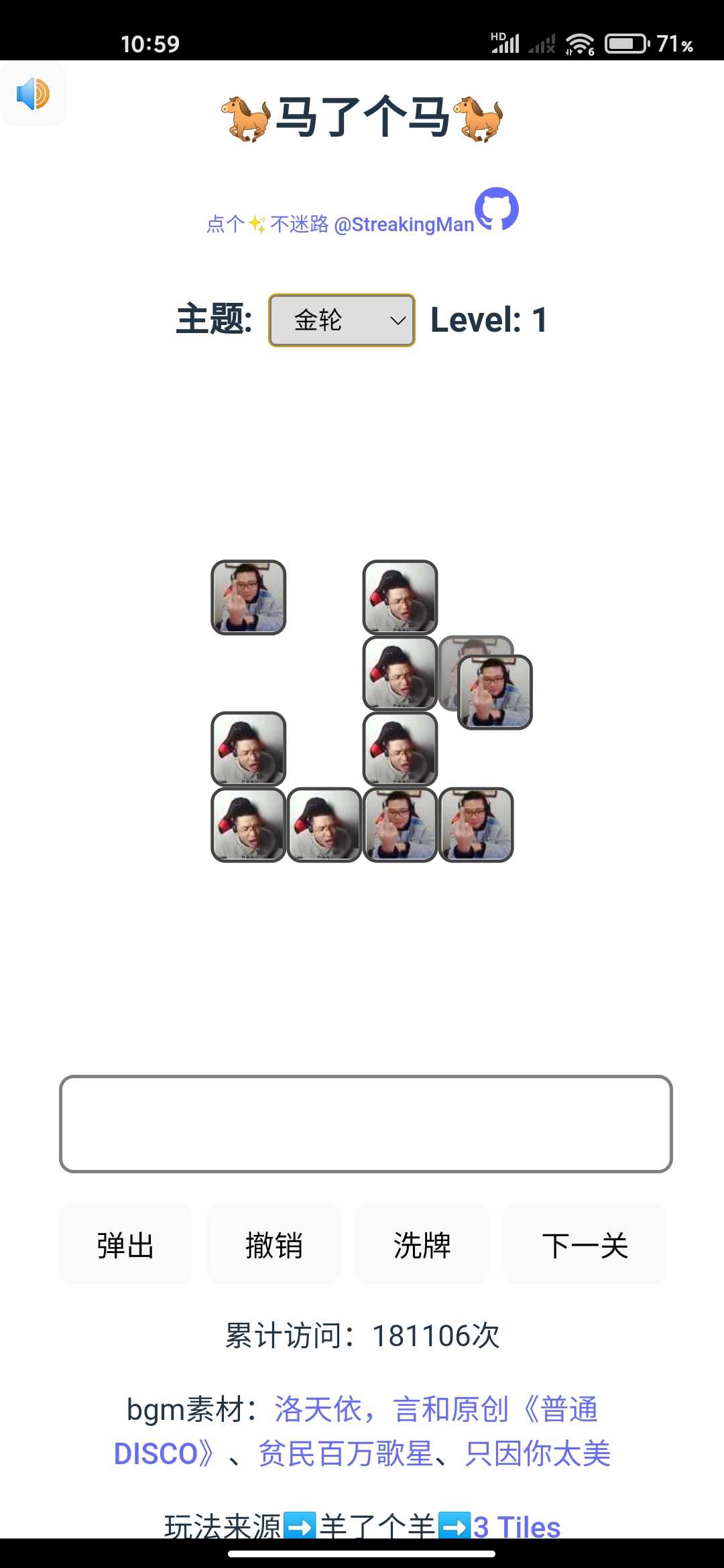Skip to the next level with 下一关
724x1568 pixels.
[x=584, y=1245]
